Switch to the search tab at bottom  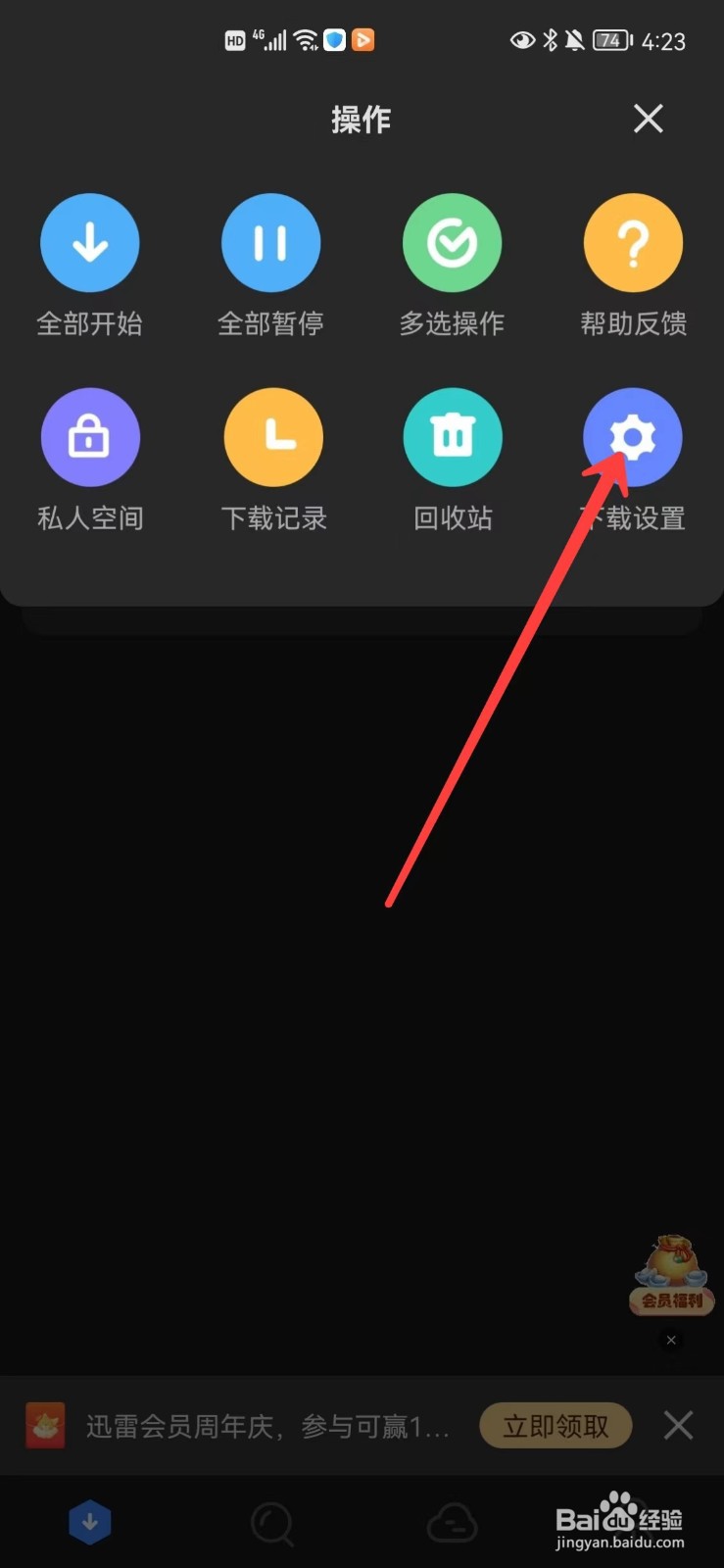[x=271, y=1522]
